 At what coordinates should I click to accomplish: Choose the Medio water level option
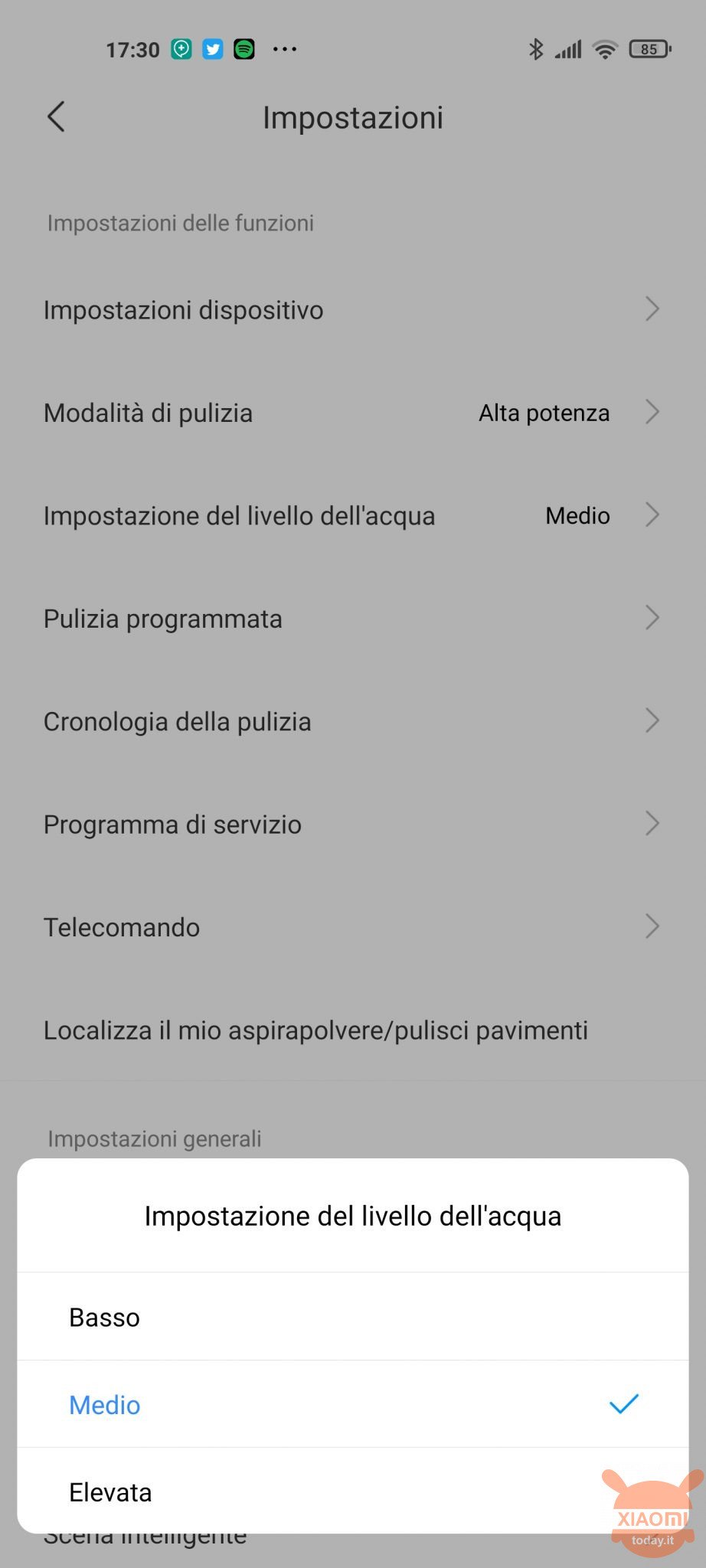coord(352,1404)
